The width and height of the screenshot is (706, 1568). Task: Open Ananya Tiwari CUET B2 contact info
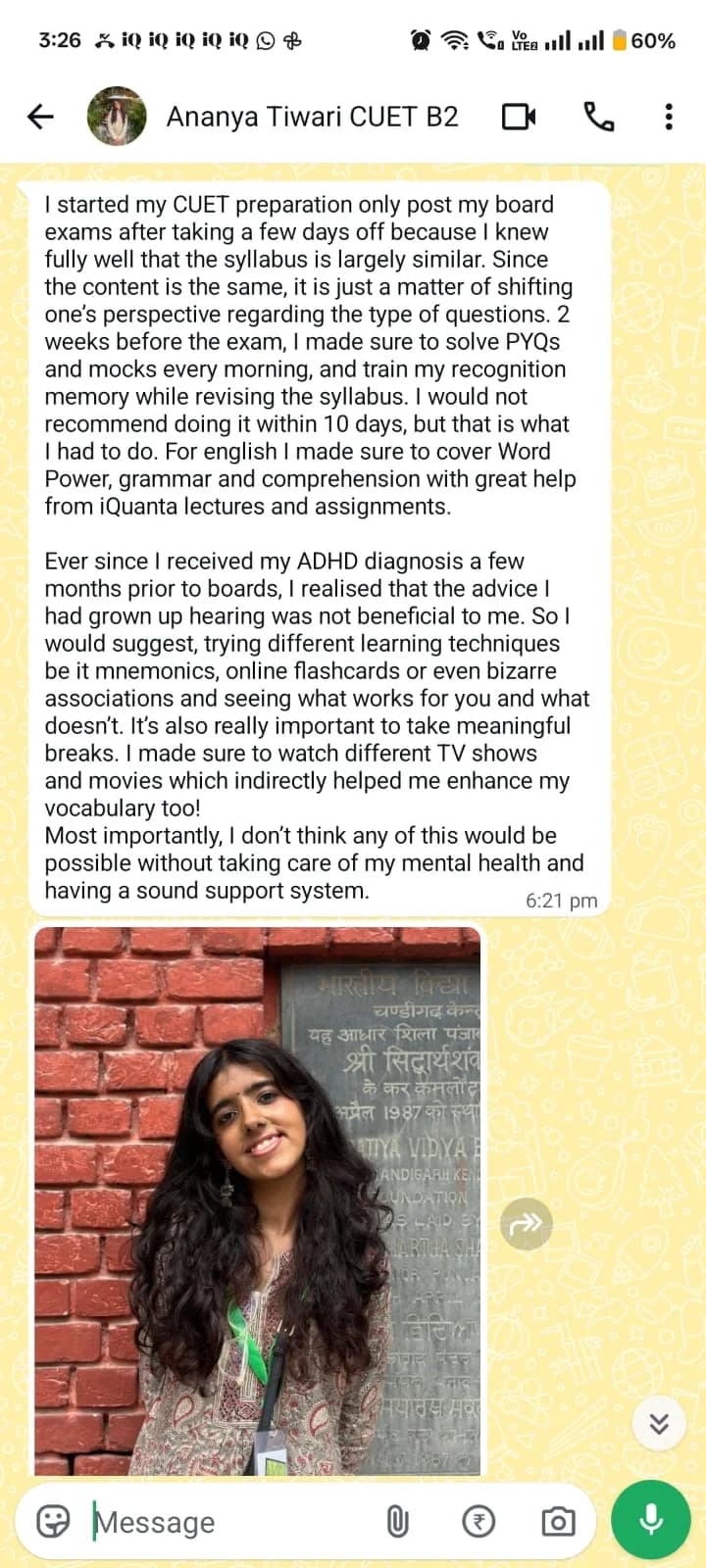(312, 117)
